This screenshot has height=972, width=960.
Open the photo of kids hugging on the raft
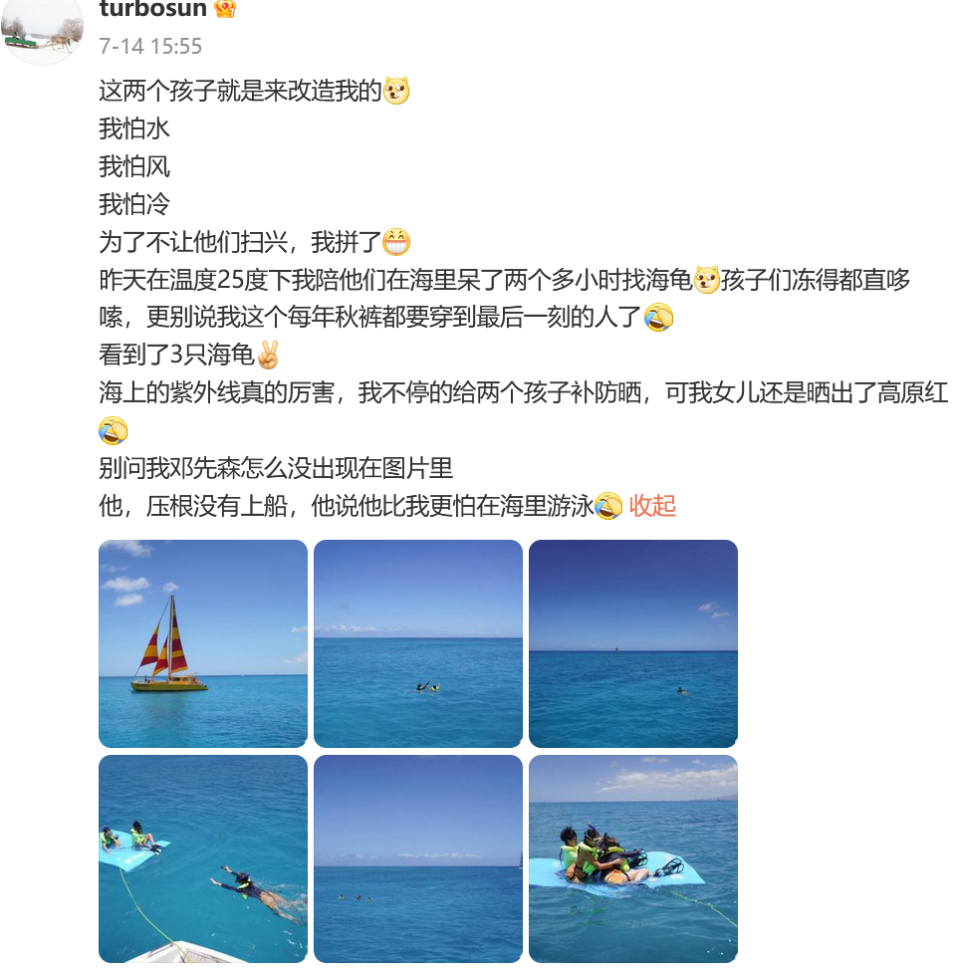633,858
